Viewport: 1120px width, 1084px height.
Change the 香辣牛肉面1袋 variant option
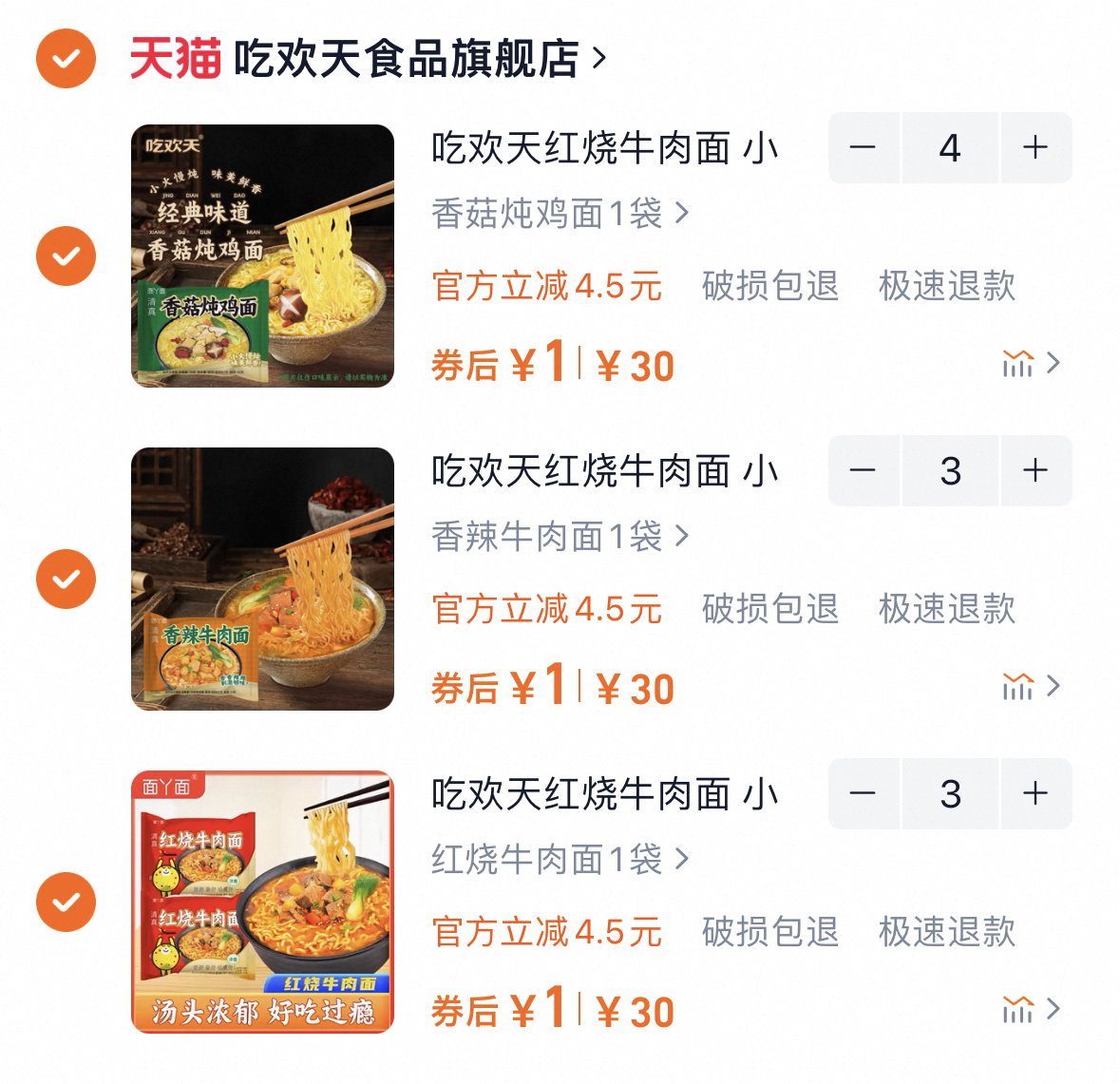(560, 537)
